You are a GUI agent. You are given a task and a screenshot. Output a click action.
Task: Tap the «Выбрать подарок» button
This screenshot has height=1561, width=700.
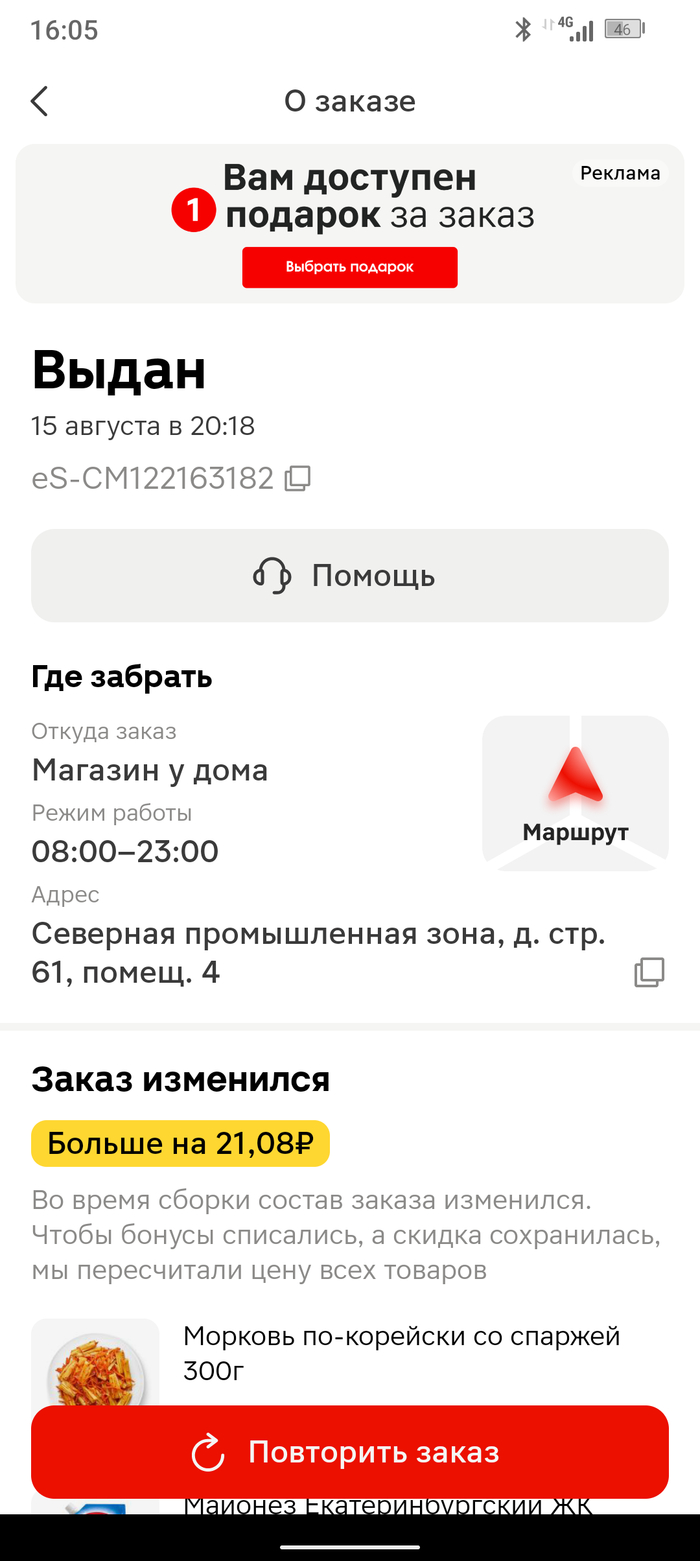click(349, 267)
